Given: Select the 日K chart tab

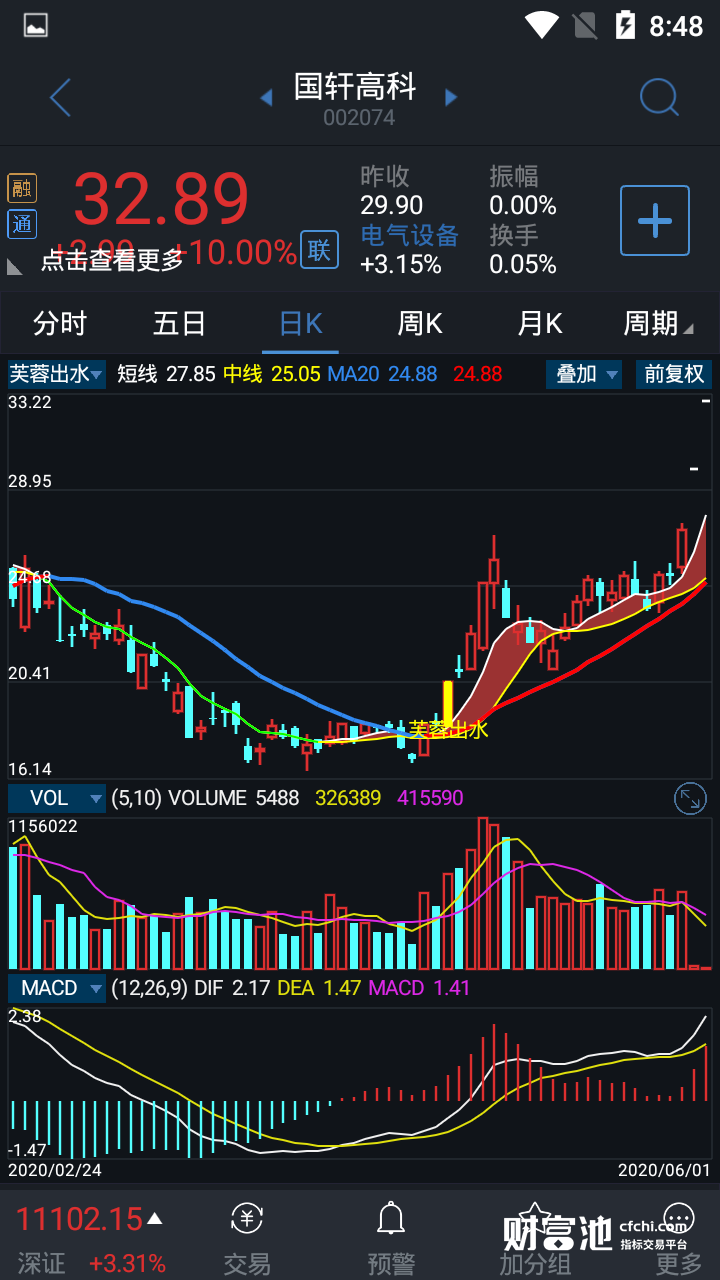Looking at the screenshot, I should [300, 324].
